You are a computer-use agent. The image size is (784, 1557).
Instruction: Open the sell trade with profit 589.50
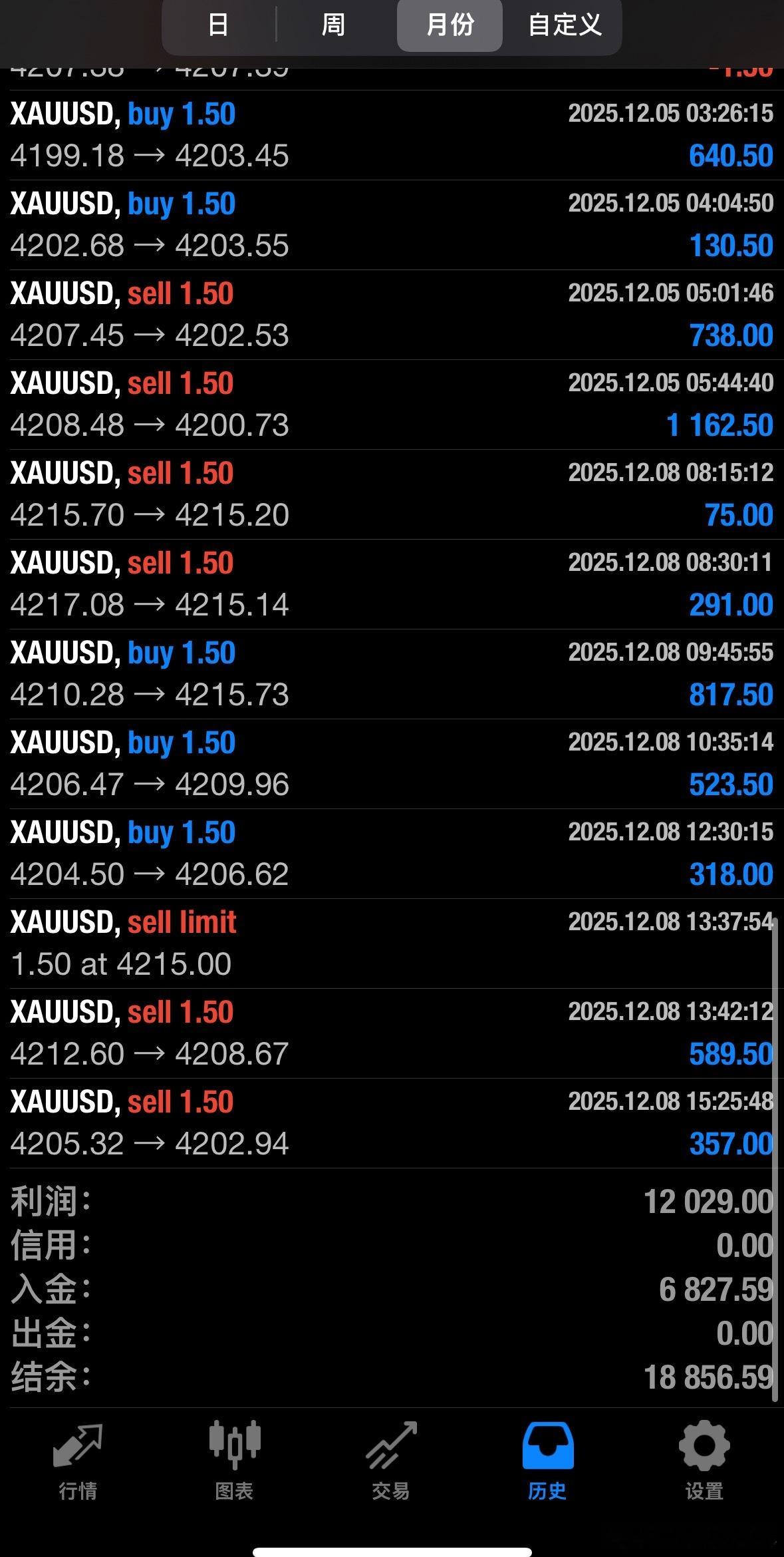point(392,1033)
